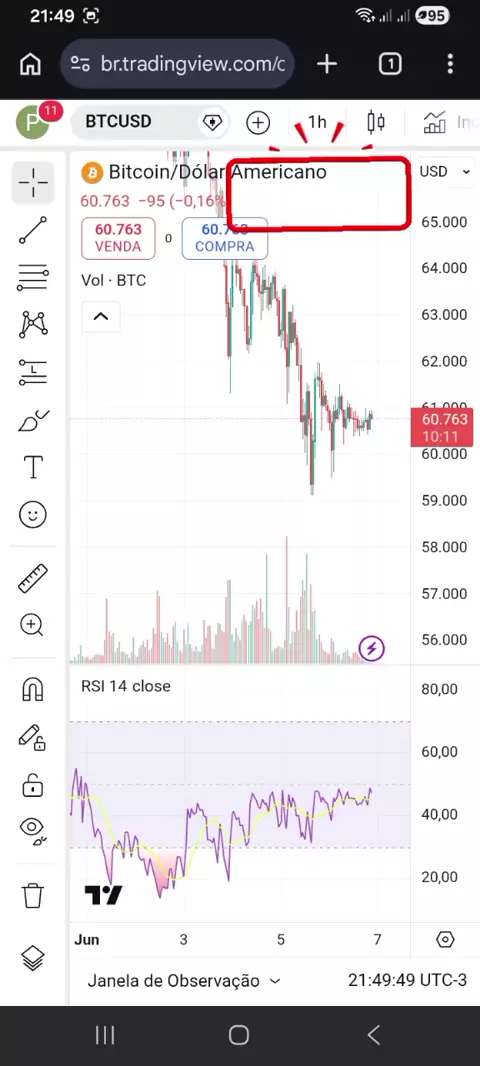The height and width of the screenshot is (1066, 480).
Task: Open the browser overflow menu
Action: click(450, 64)
